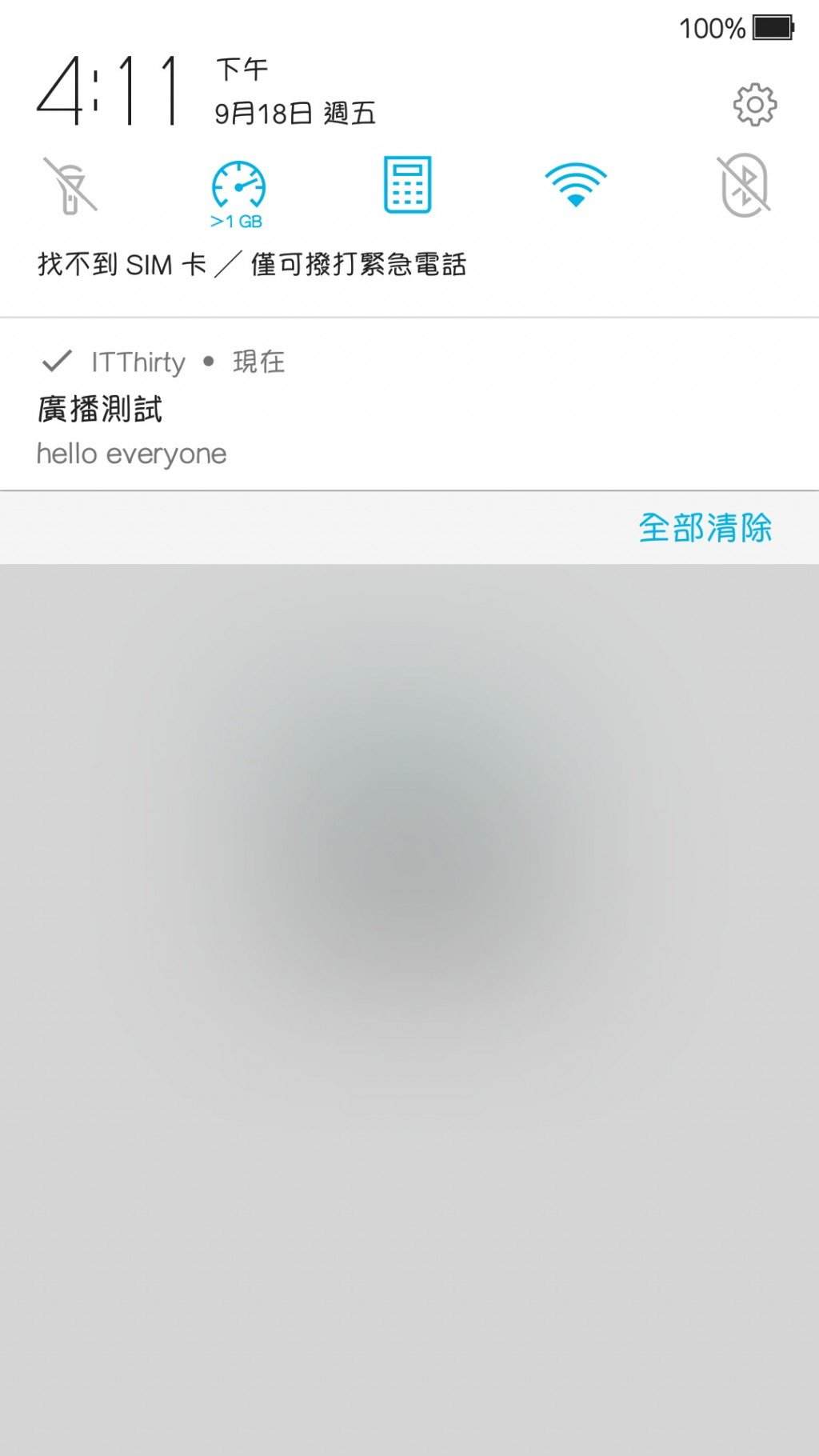The height and width of the screenshot is (1456, 819).
Task: Open settings via the gear icon
Action: pos(754,105)
